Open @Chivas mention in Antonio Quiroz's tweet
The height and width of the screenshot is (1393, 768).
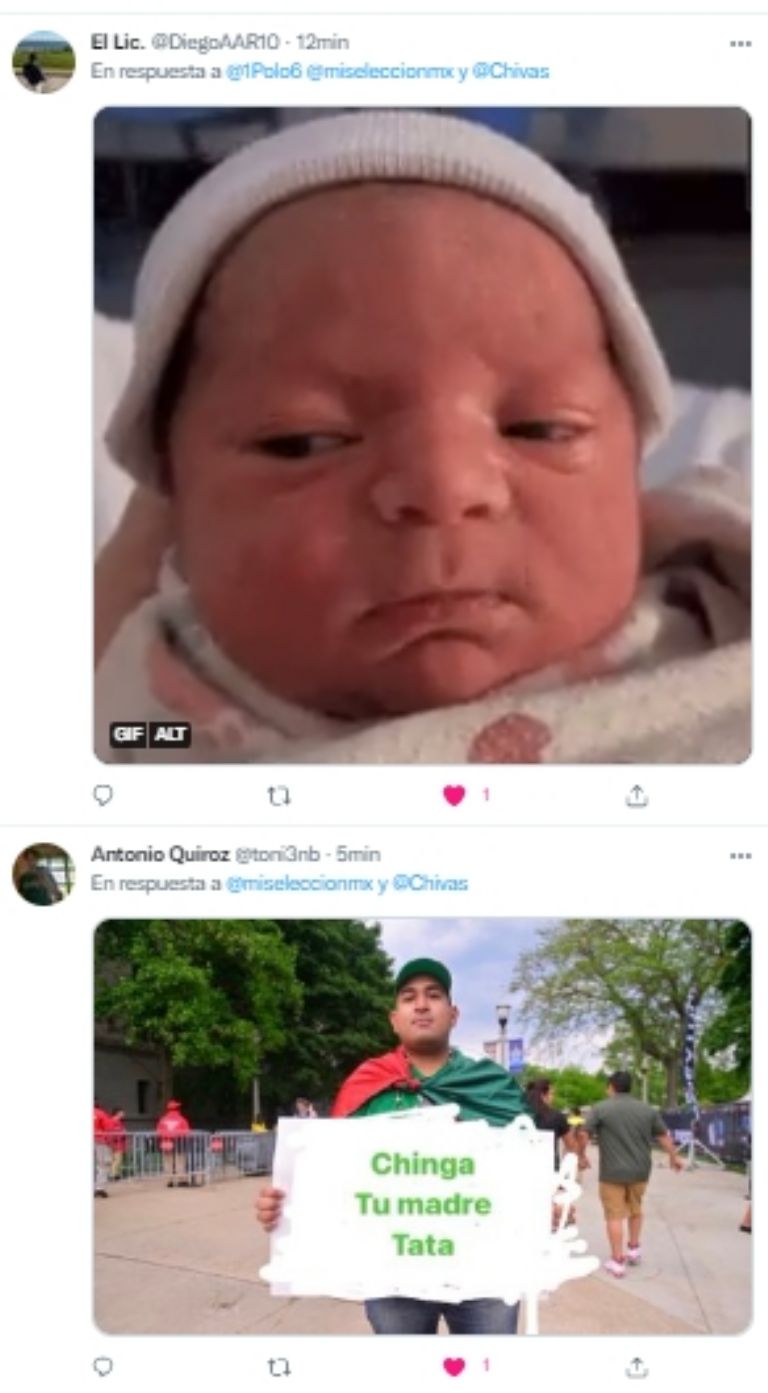430,883
